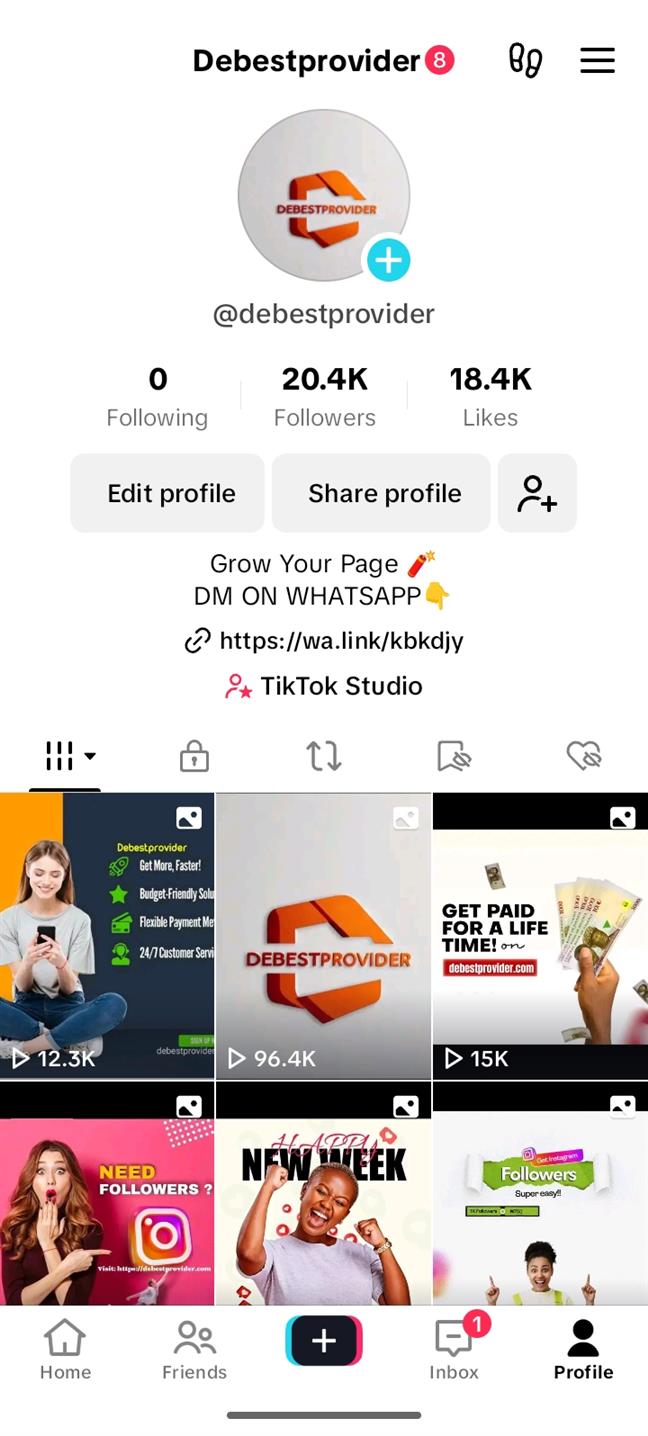This screenshot has width=648, height=1436.
Task: Open the hamburger menu
Action: [597, 61]
